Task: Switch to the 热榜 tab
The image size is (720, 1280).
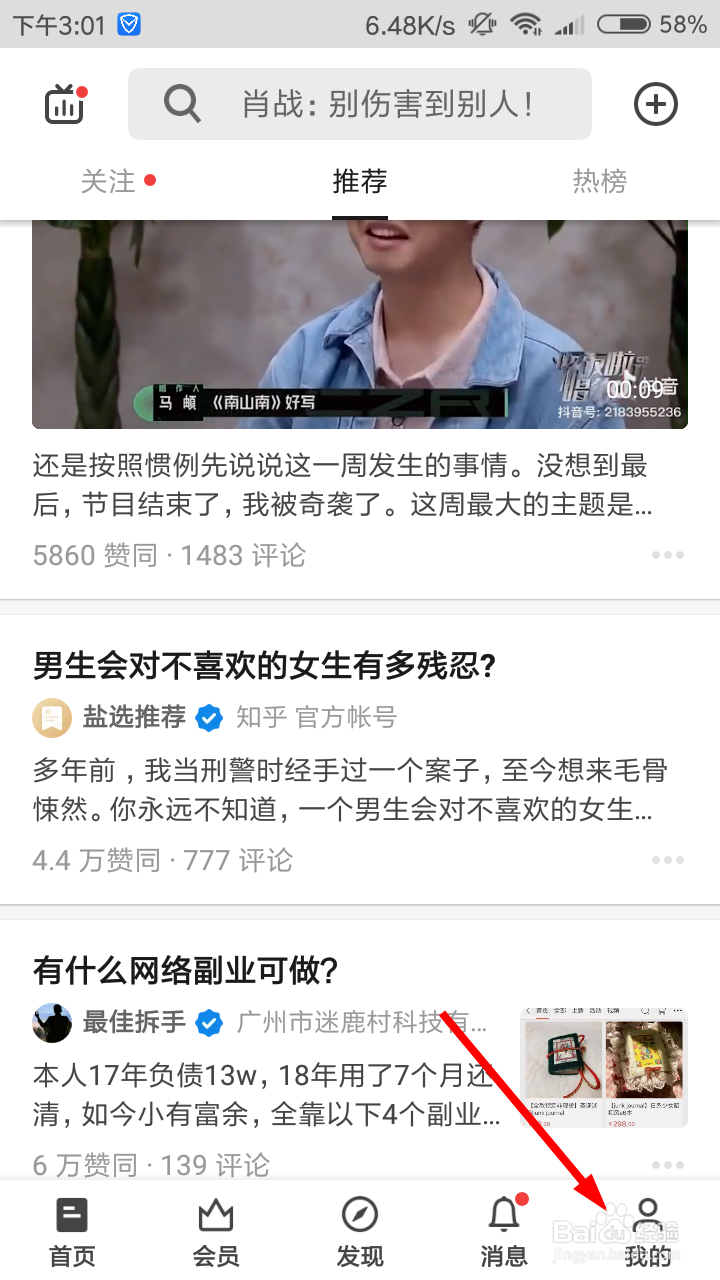Action: tap(599, 181)
